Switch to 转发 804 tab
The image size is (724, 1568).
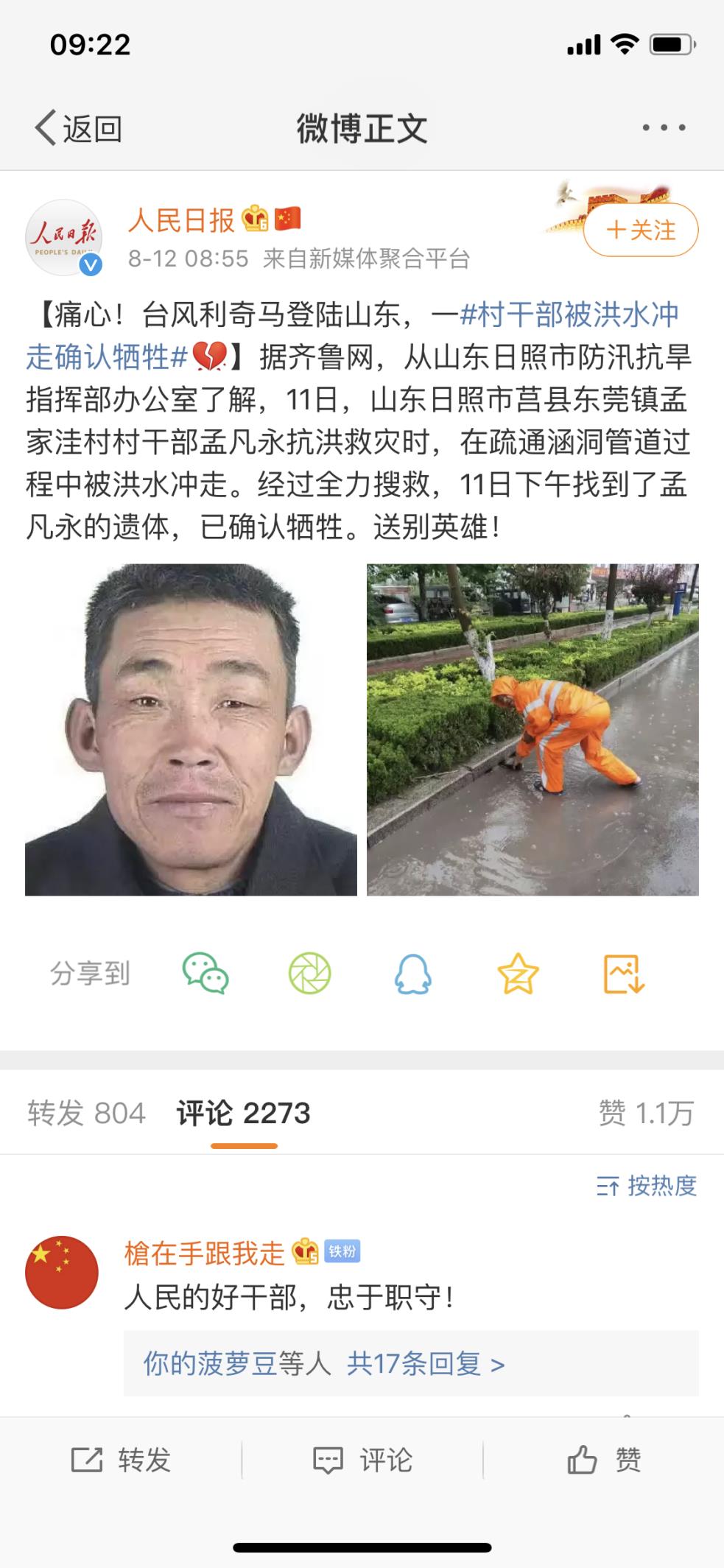86,1113
